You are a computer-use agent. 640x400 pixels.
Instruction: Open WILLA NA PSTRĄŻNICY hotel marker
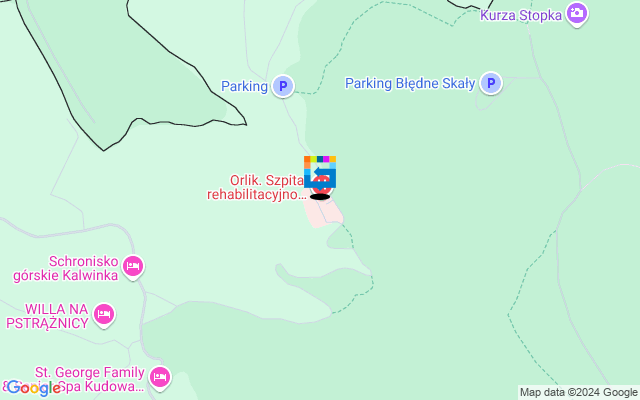105,316
